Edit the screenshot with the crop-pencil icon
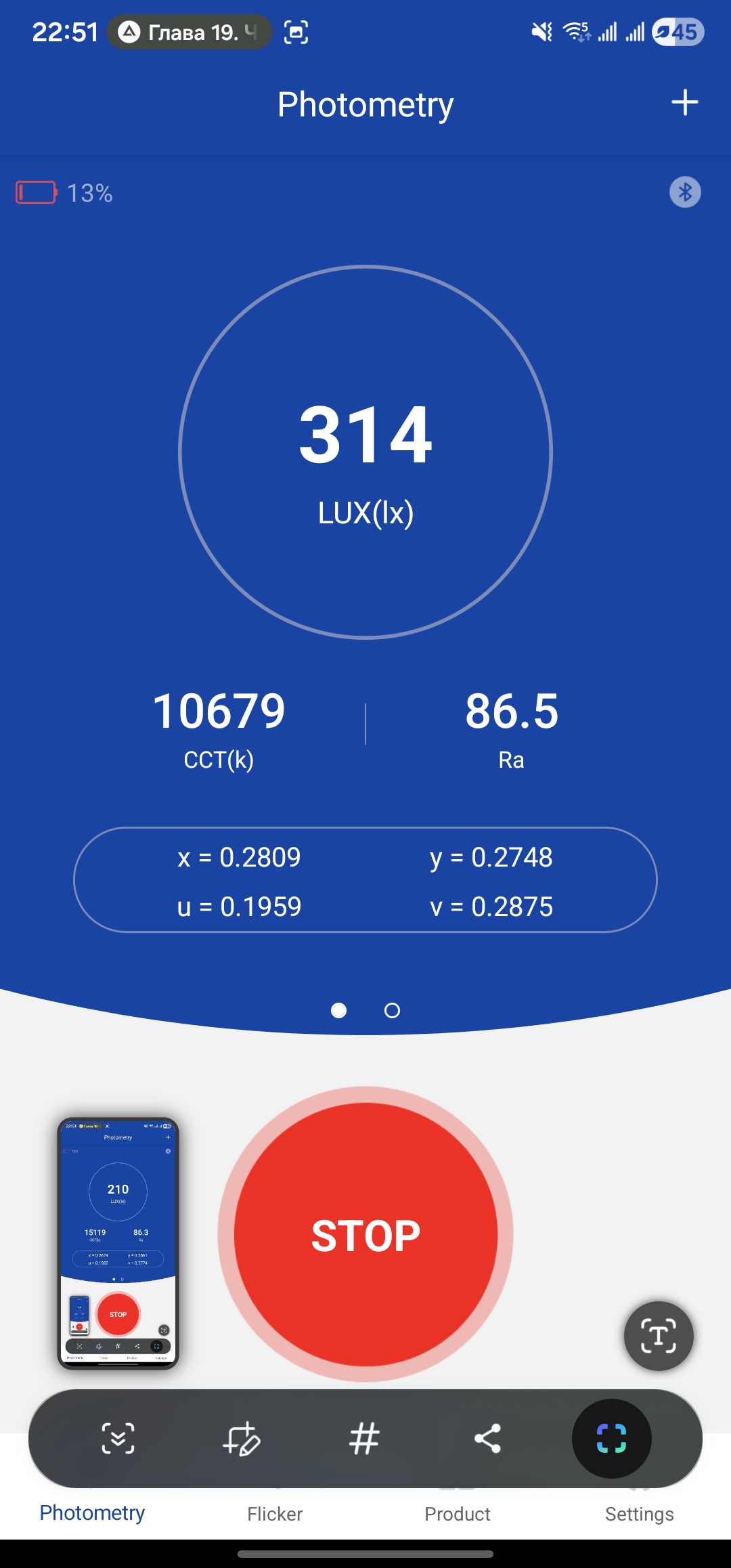The image size is (731, 1568). point(241,1438)
